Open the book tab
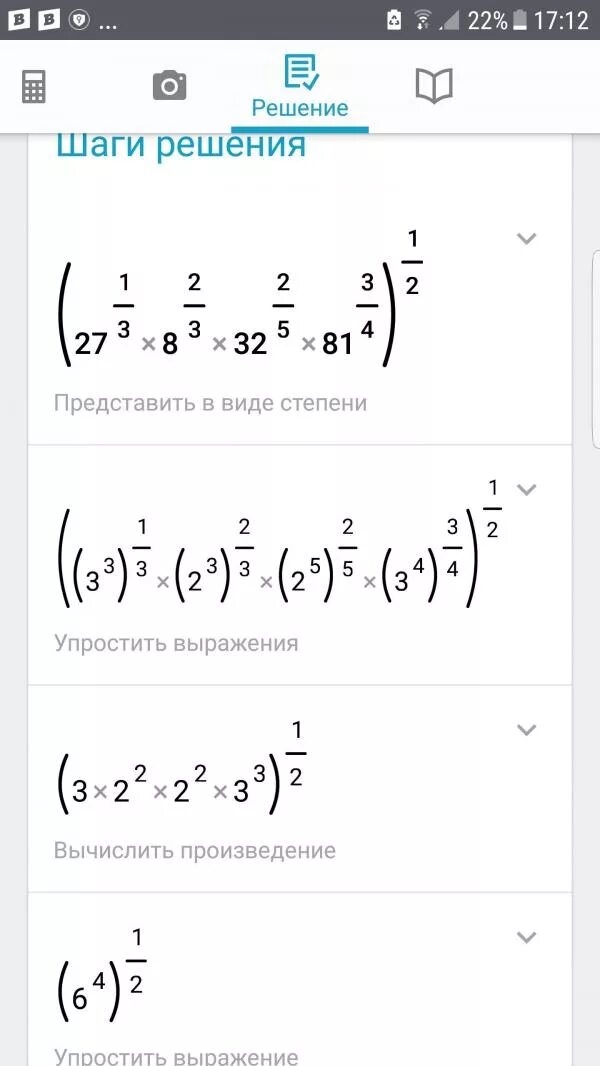The width and height of the screenshot is (600, 1066). [434, 87]
